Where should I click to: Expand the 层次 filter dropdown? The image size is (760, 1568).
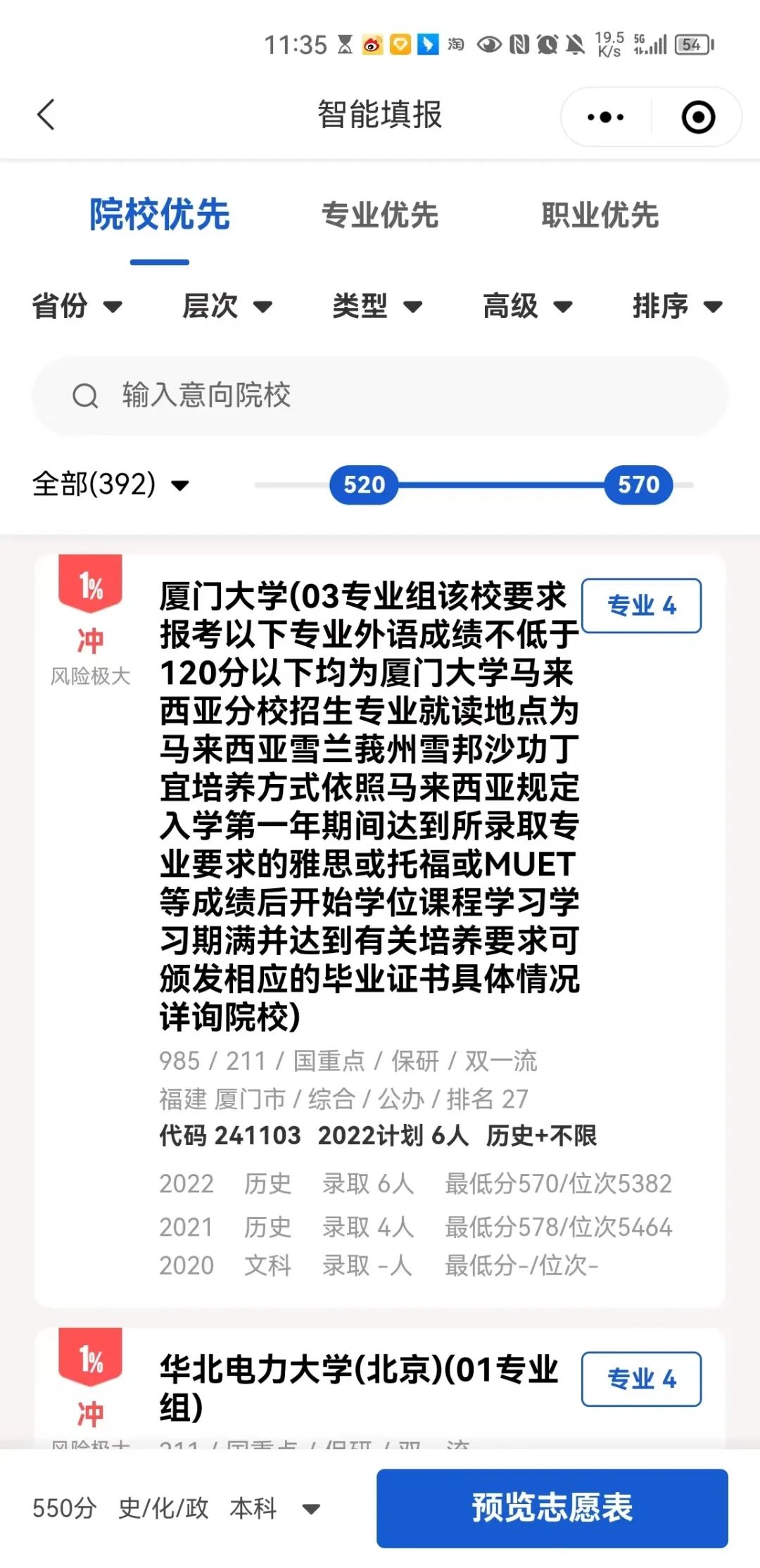pyautogui.click(x=227, y=306)
